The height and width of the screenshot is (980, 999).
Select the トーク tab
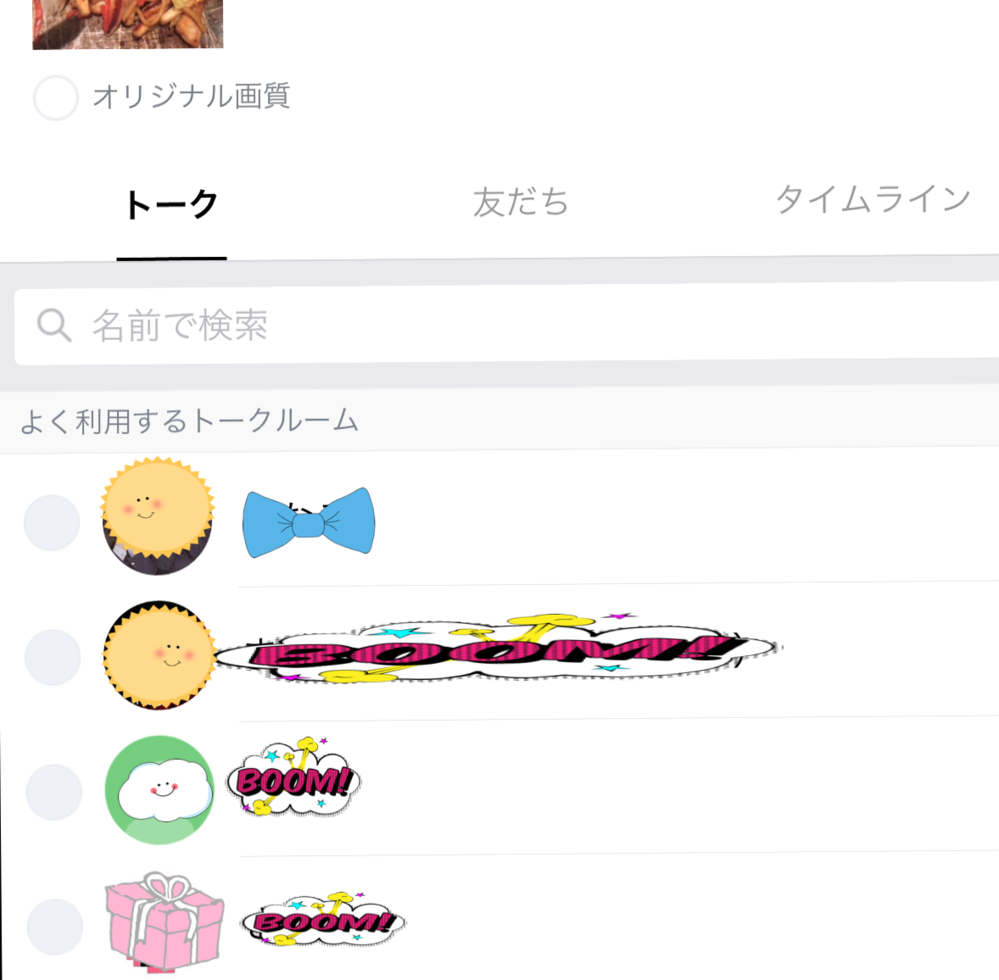(171, 205)
